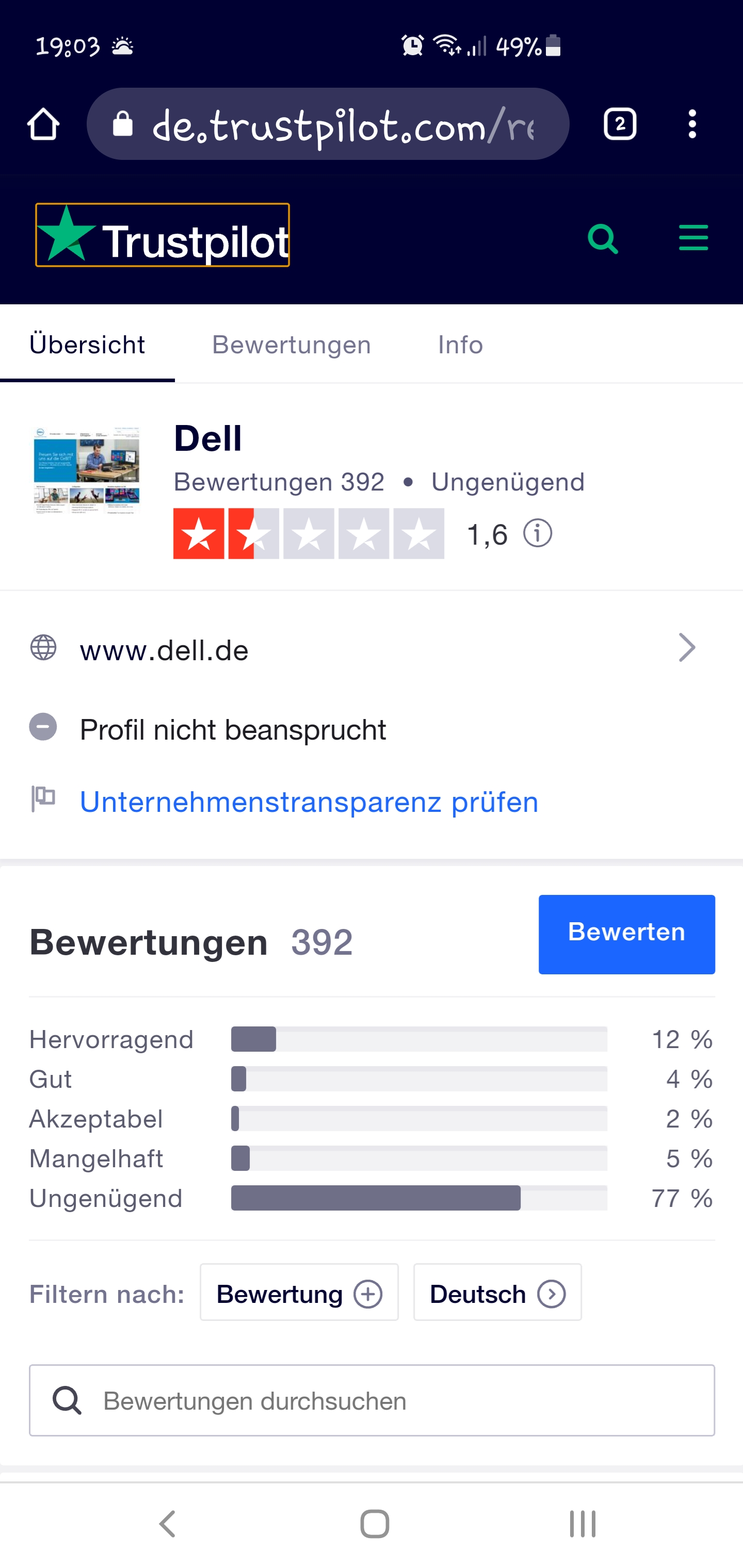
Task: Tap the Trustpilot logo
Action: pos(163,235)
